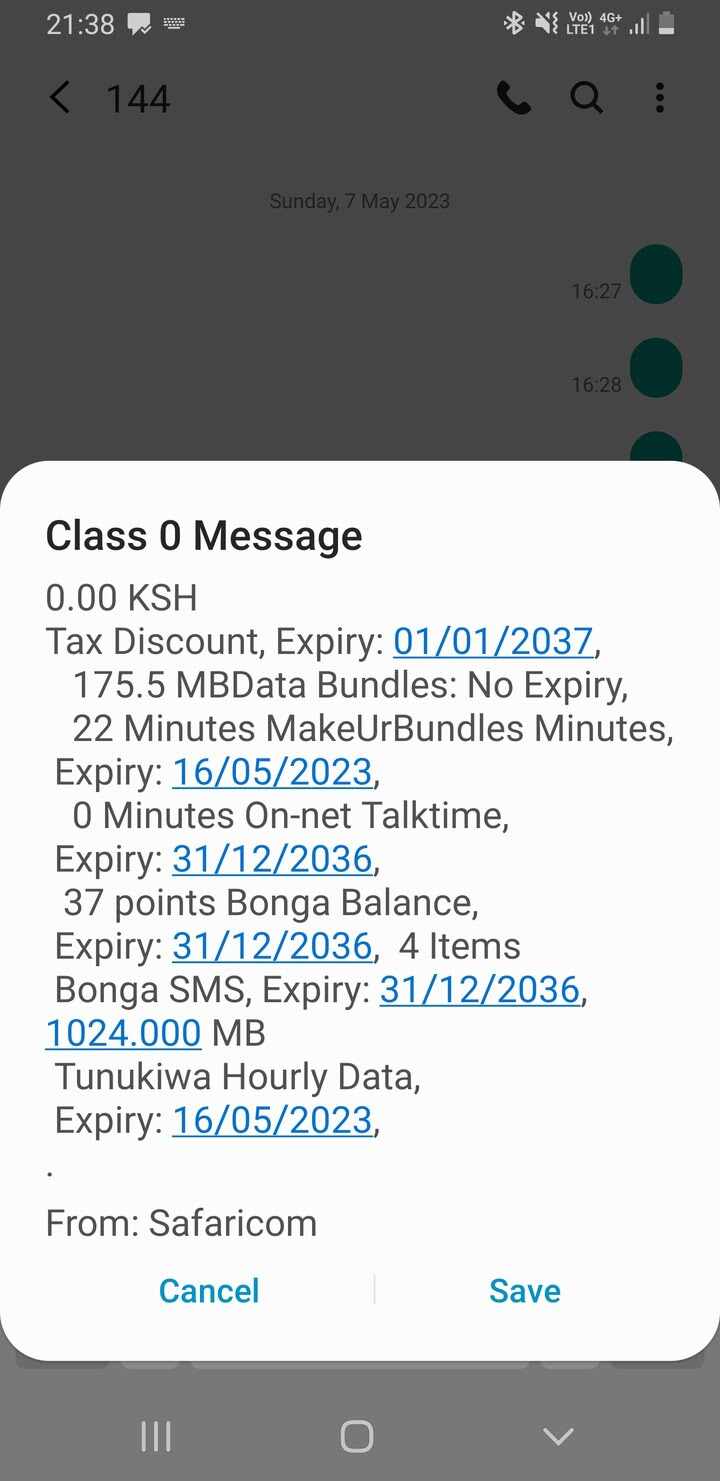Tap the Home navigation button
The width and height of the screenshot is (720, 1481).
356,1436
